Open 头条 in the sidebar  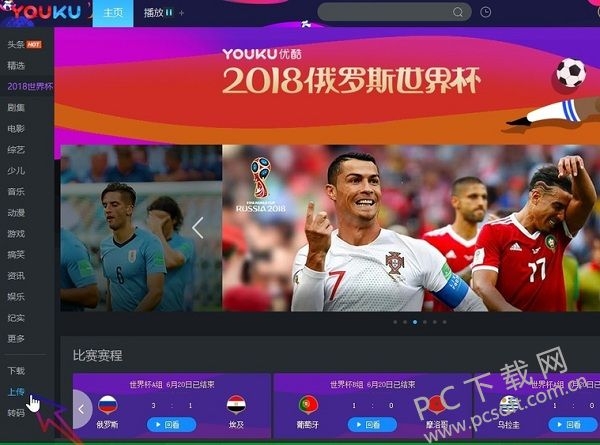pyautogui.click(x=16, y=44)
